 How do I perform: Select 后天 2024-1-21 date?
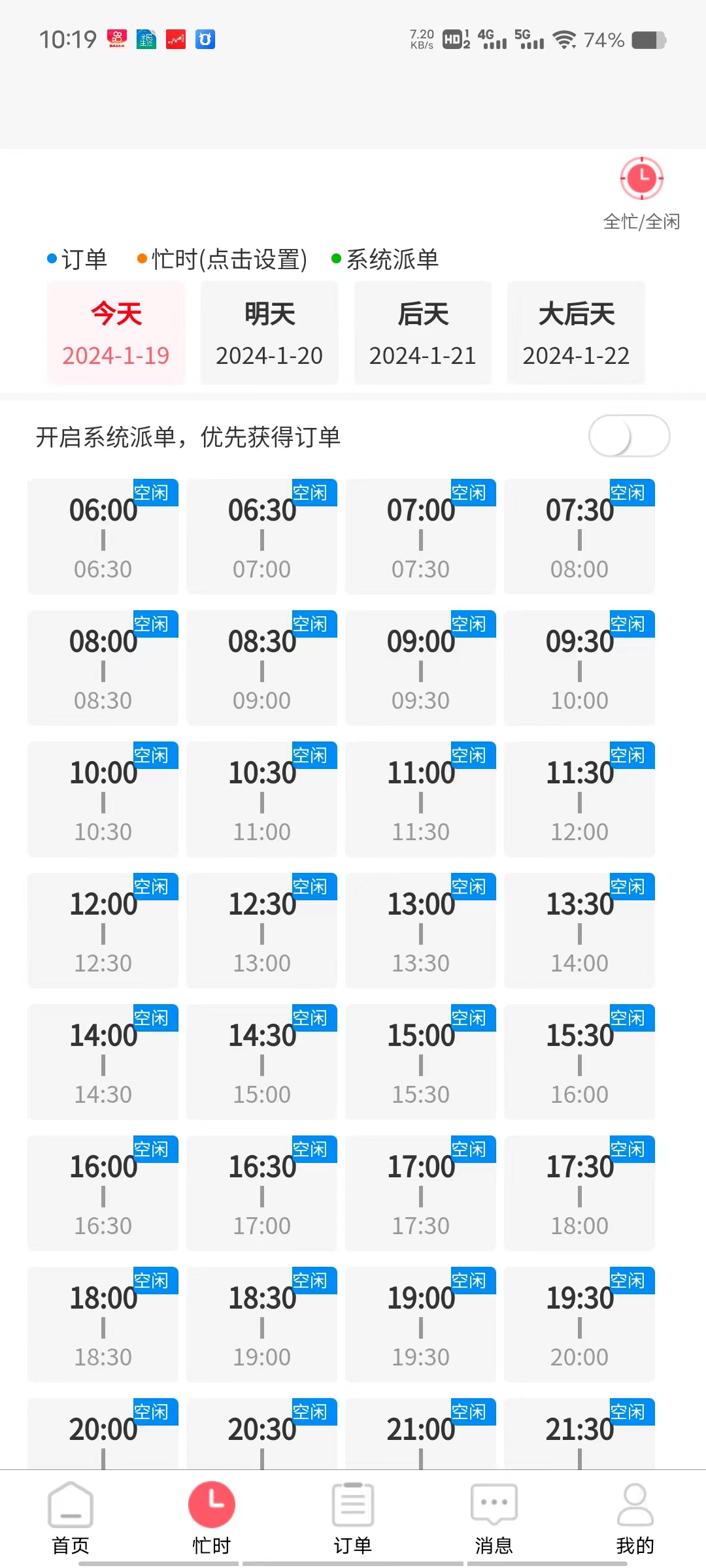pyautogui.click(x=423, y=333)
